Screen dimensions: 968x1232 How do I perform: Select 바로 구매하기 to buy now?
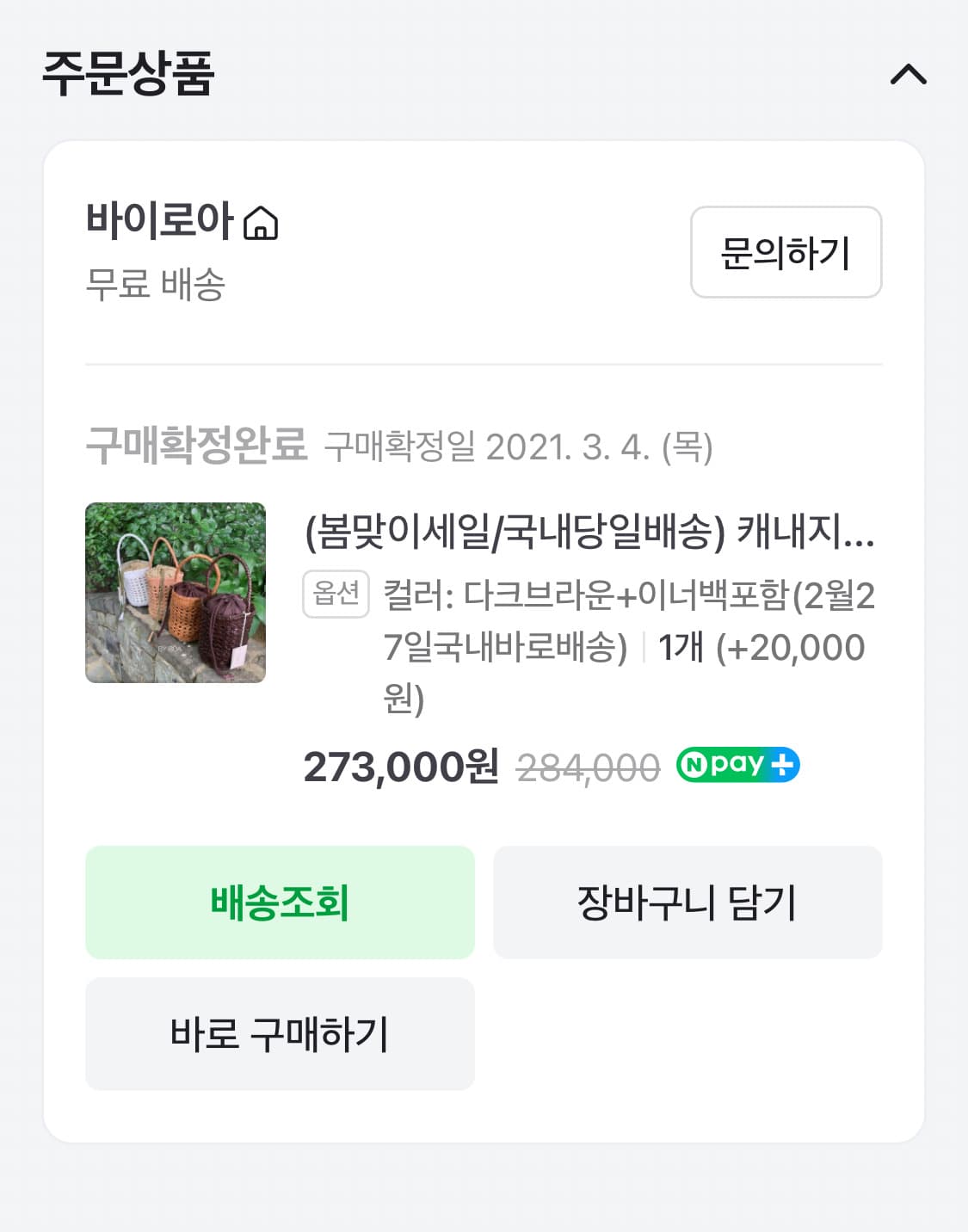tap(281, 1034)
